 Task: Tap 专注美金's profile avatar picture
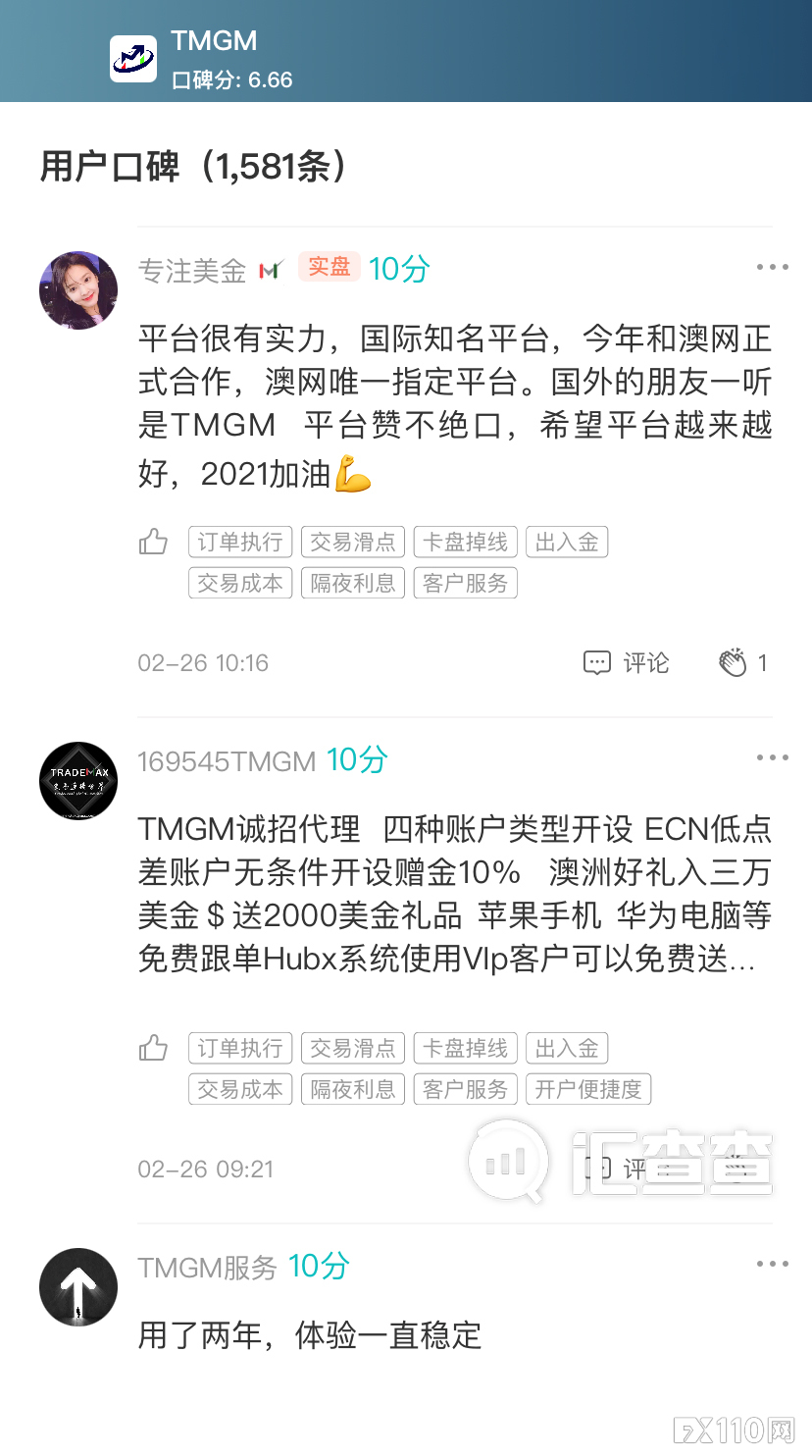pos(77,289)
